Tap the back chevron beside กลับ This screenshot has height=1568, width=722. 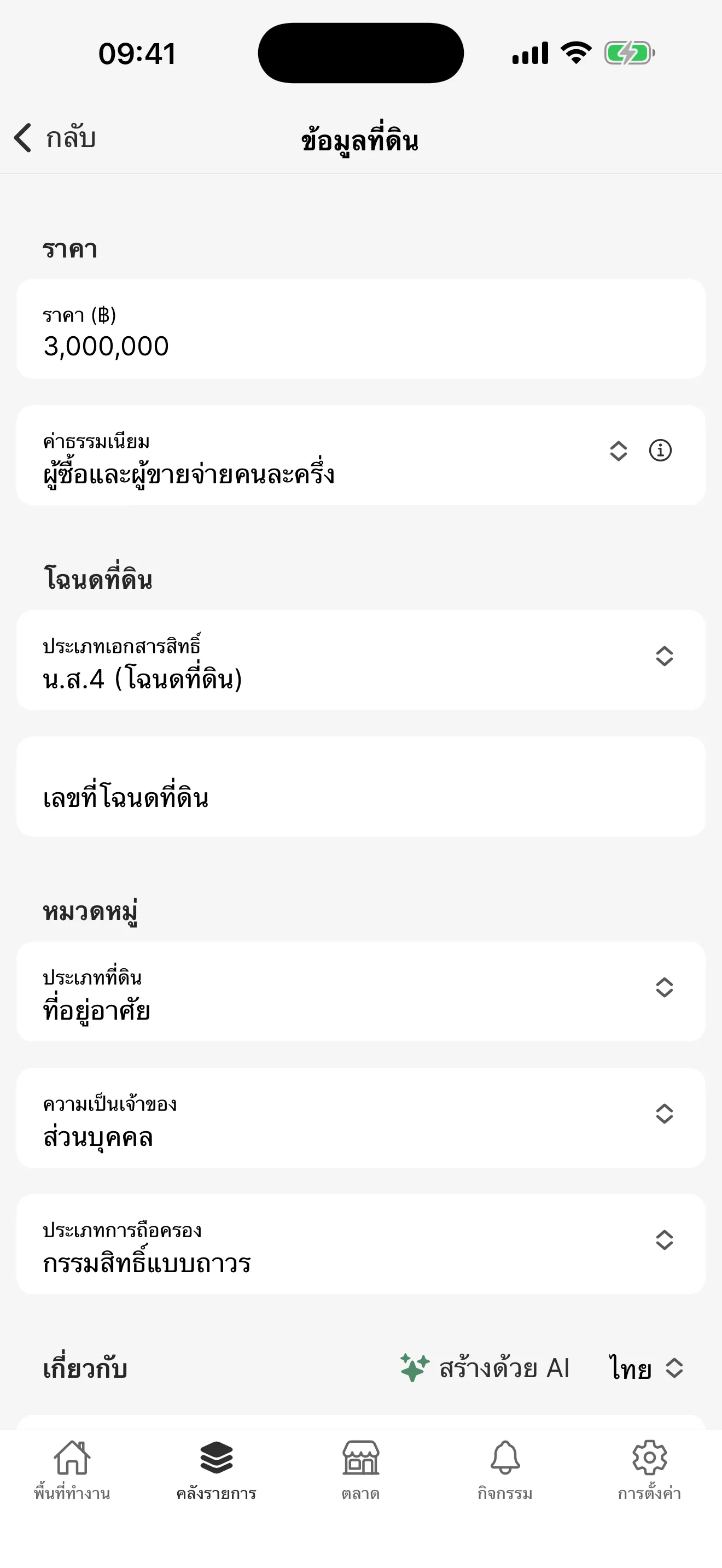tap(22, 139)
